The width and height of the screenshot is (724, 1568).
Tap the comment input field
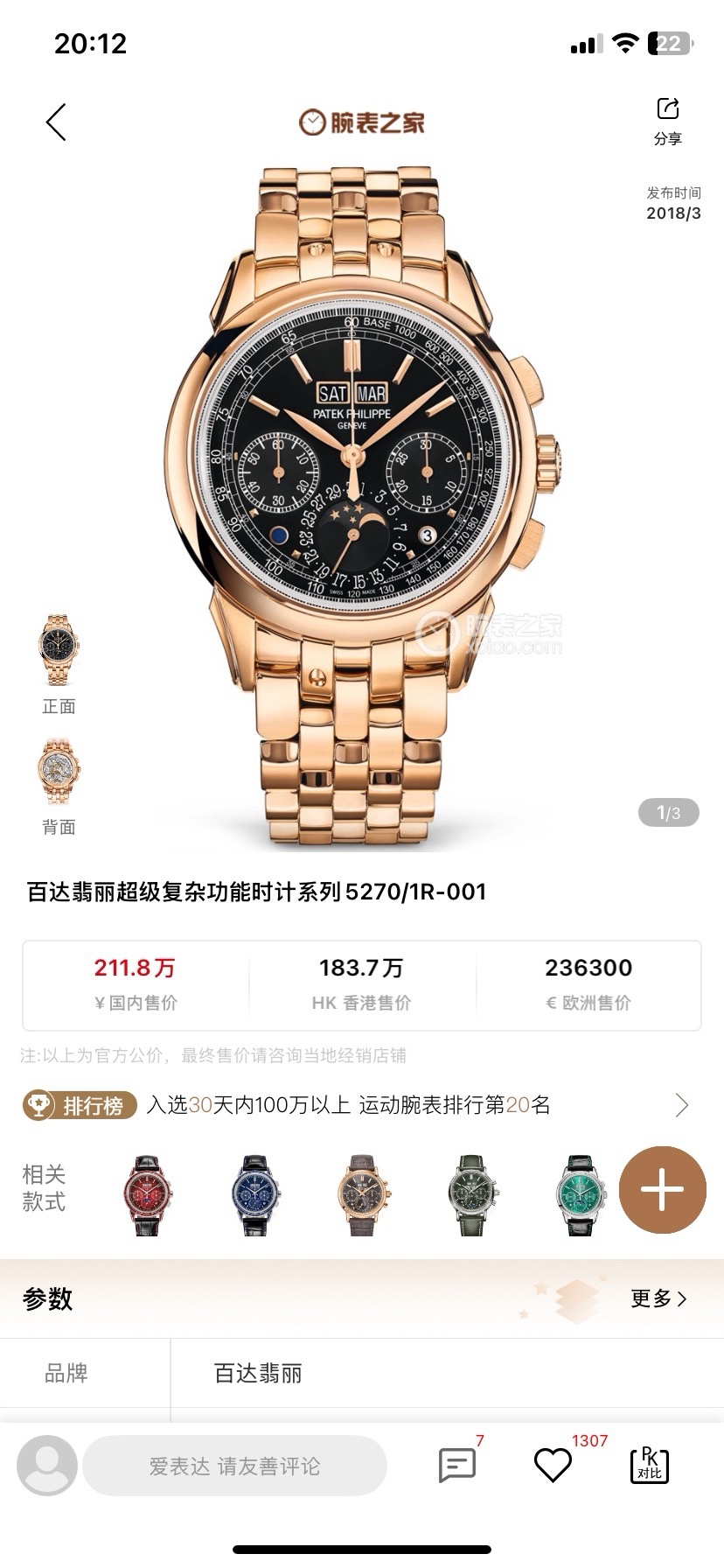pos(234,1466)
